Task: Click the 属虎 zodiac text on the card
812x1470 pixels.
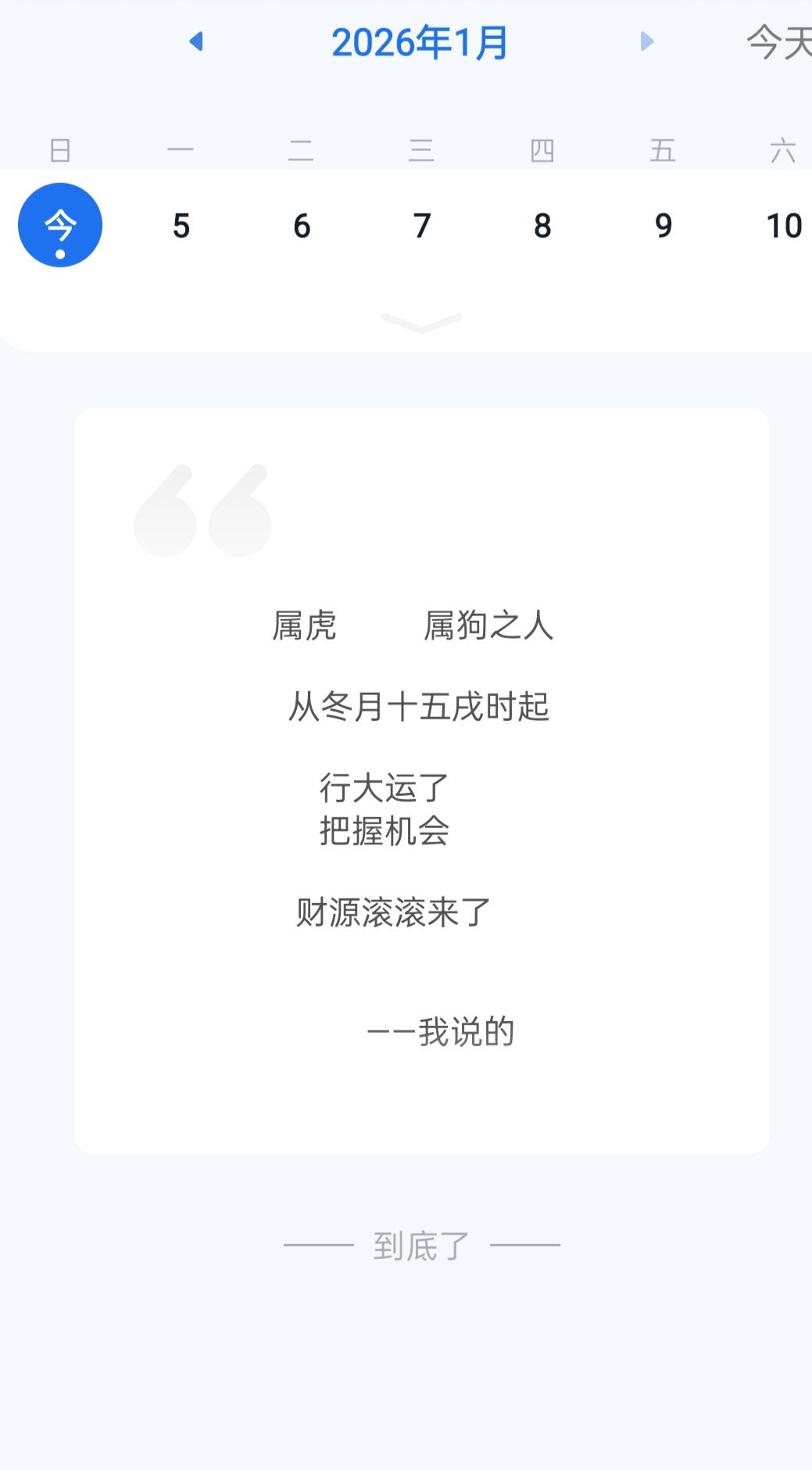Action: pyautogui.click(x=303, y=627)
